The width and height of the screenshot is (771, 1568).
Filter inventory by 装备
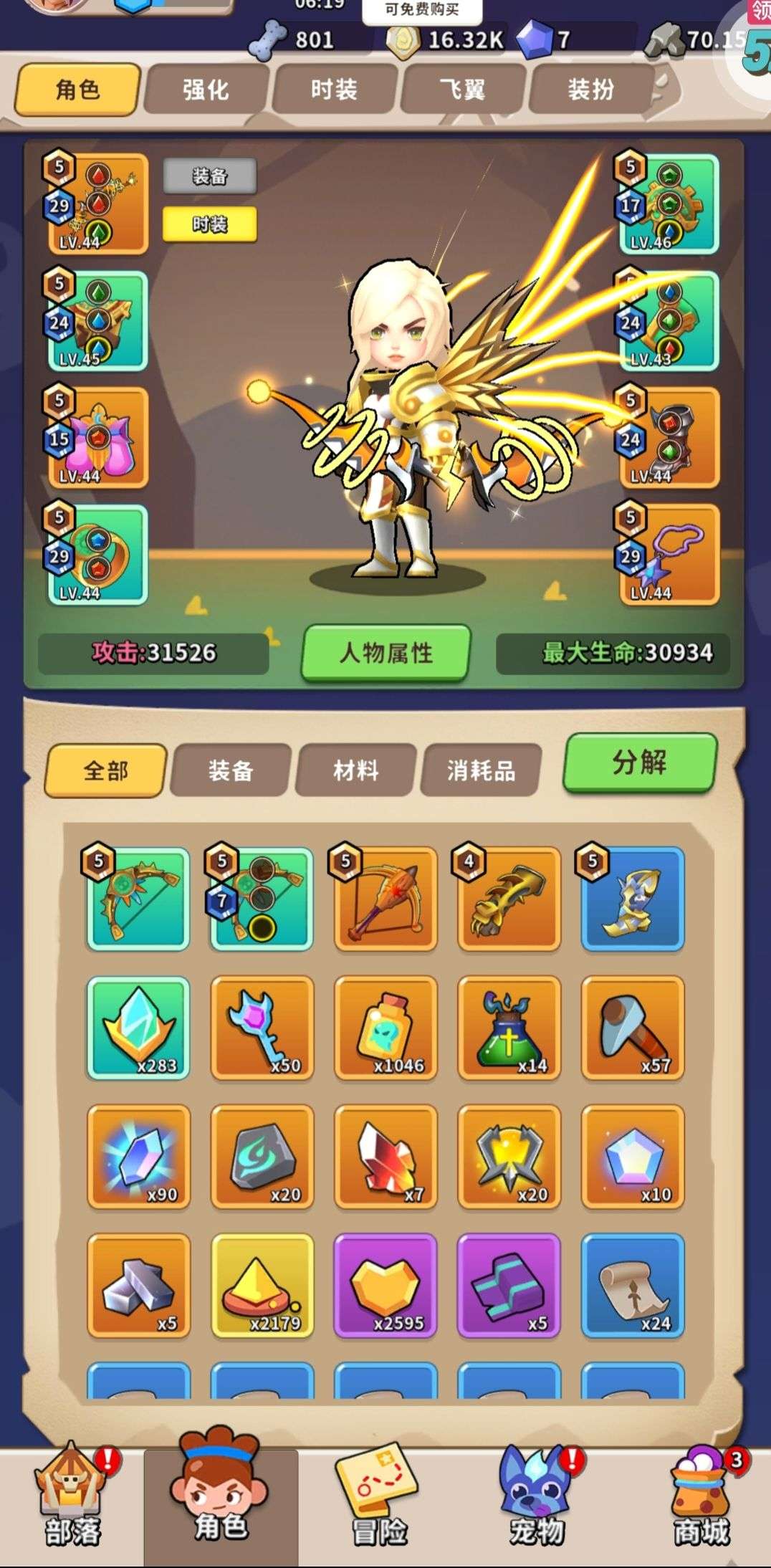point(231,770)
